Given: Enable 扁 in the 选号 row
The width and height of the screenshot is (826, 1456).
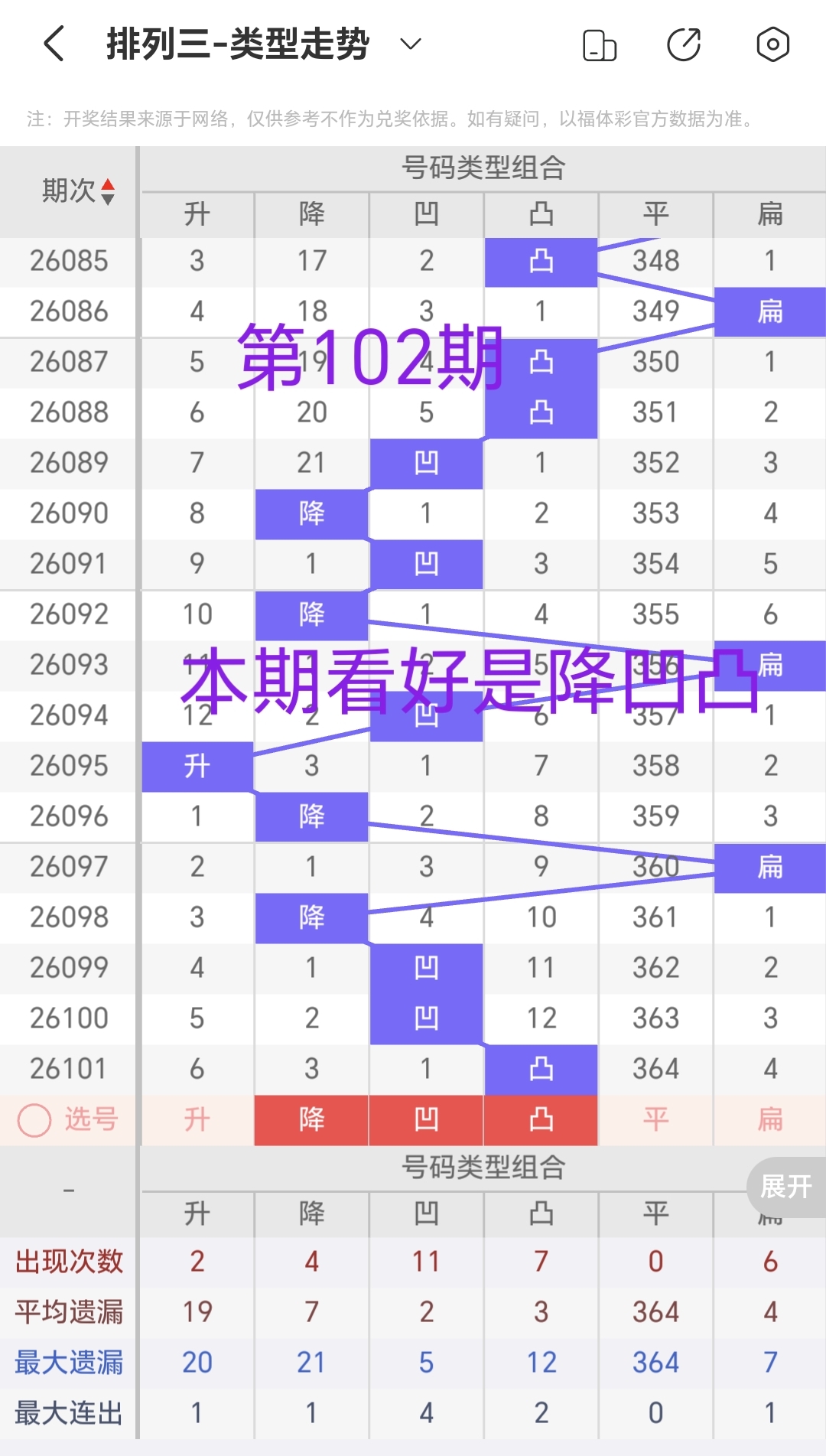Looking at the screenshot, I should (769, 1119).
